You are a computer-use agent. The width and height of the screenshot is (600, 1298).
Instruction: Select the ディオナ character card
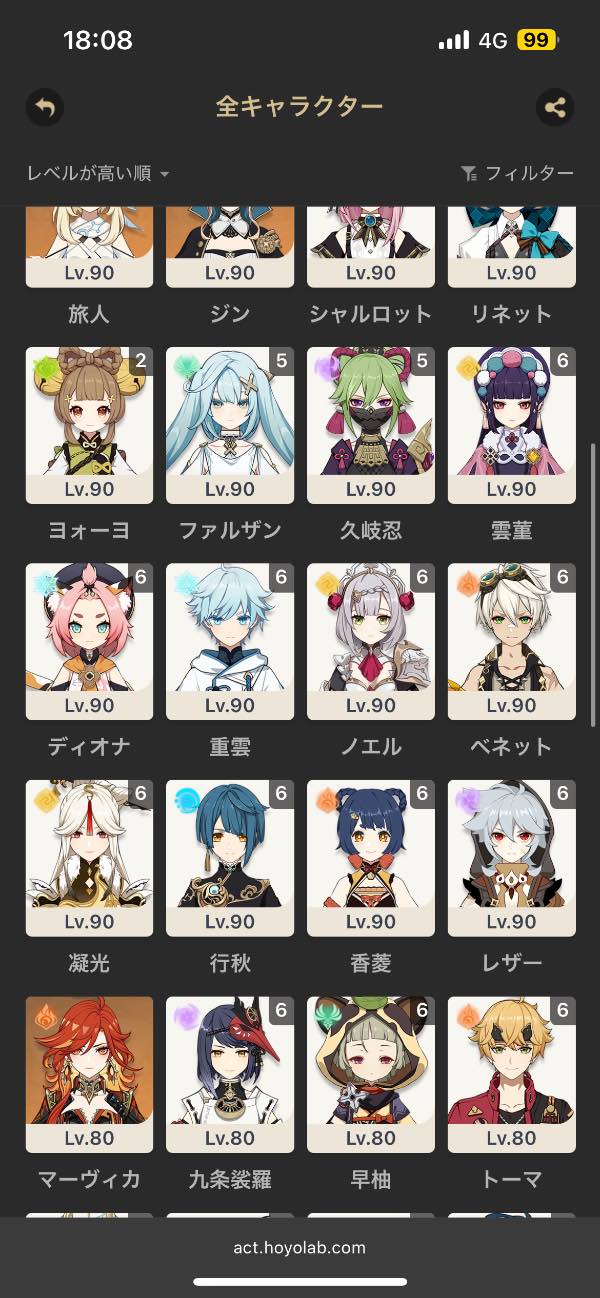tap(89, 641)
